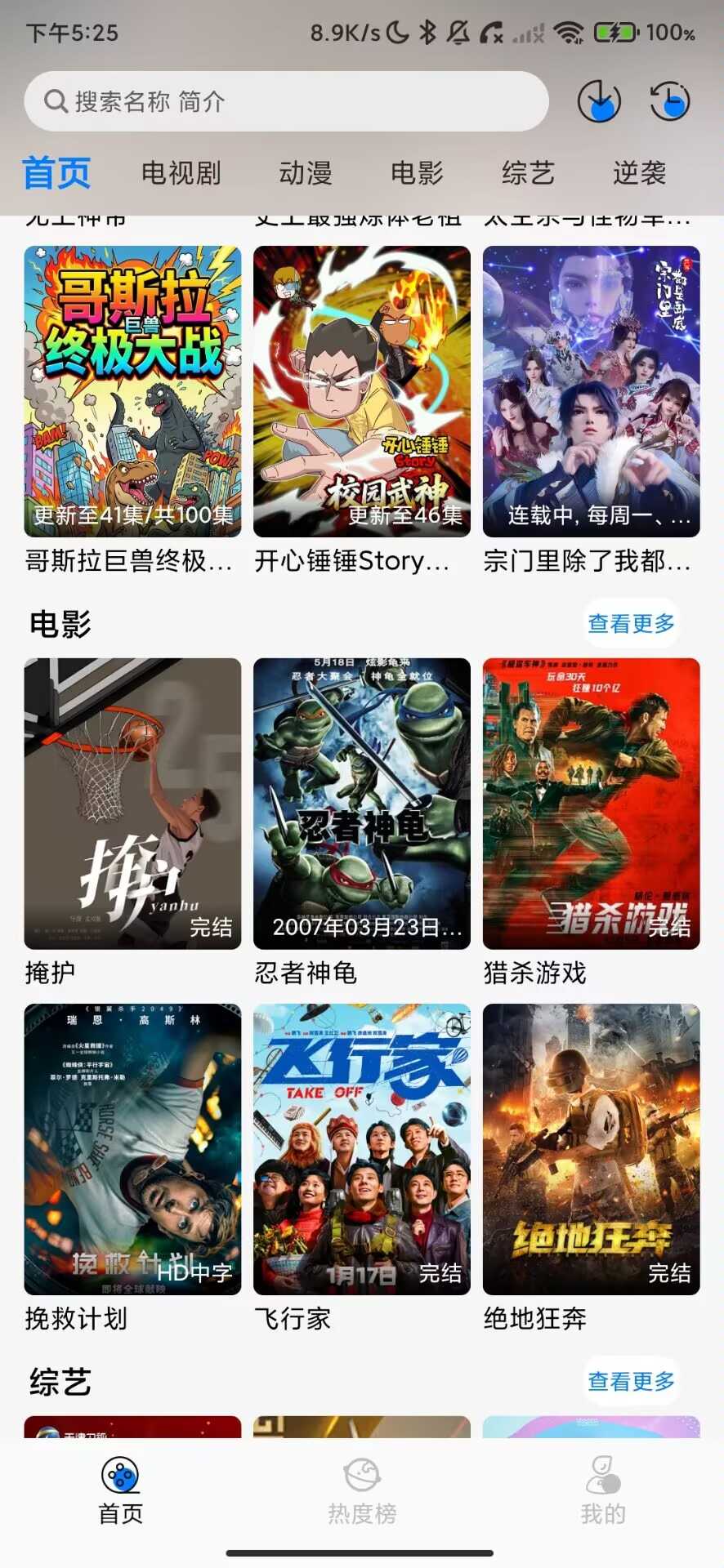
Task: Open the movie 绝地狂奔
Action: point(591,1149)
